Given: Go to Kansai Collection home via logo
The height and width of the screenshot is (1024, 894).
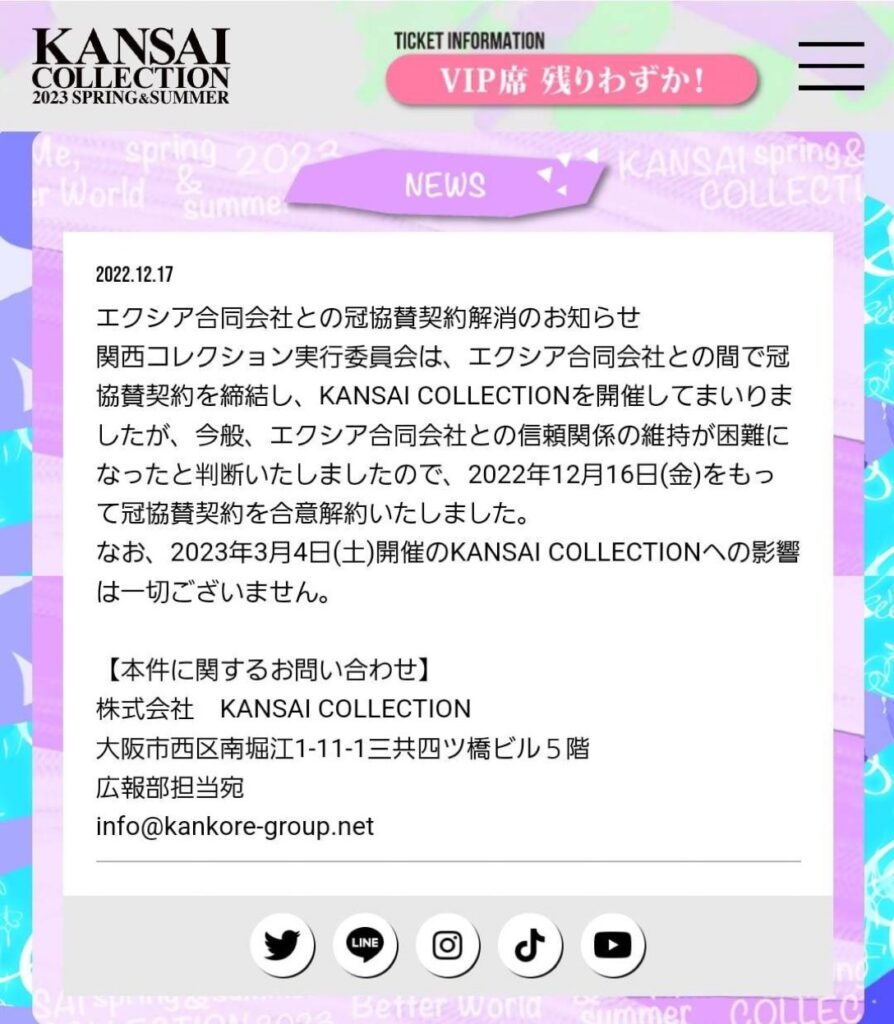Looking at the screenshot, I should coord(130,66).
